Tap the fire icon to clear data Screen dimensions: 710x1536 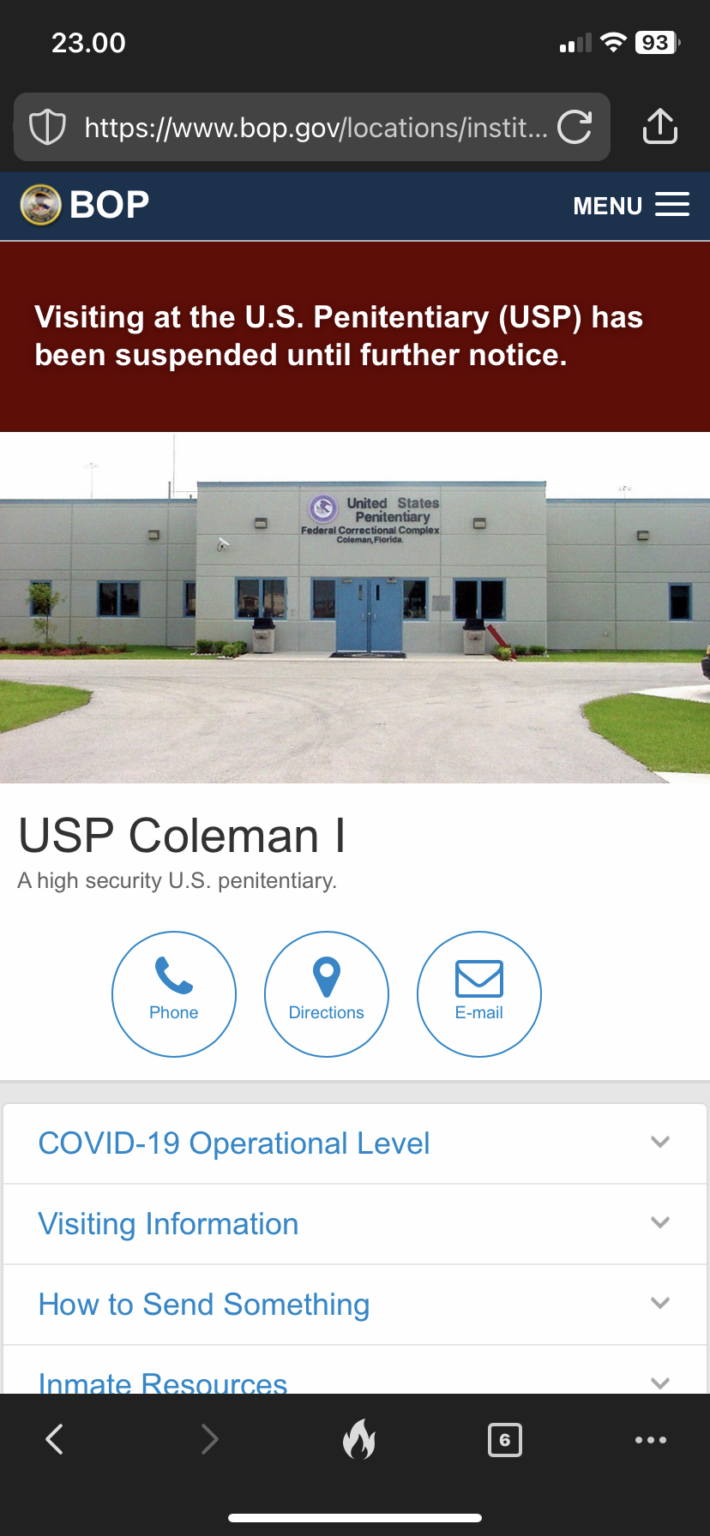coord(358,1440)
